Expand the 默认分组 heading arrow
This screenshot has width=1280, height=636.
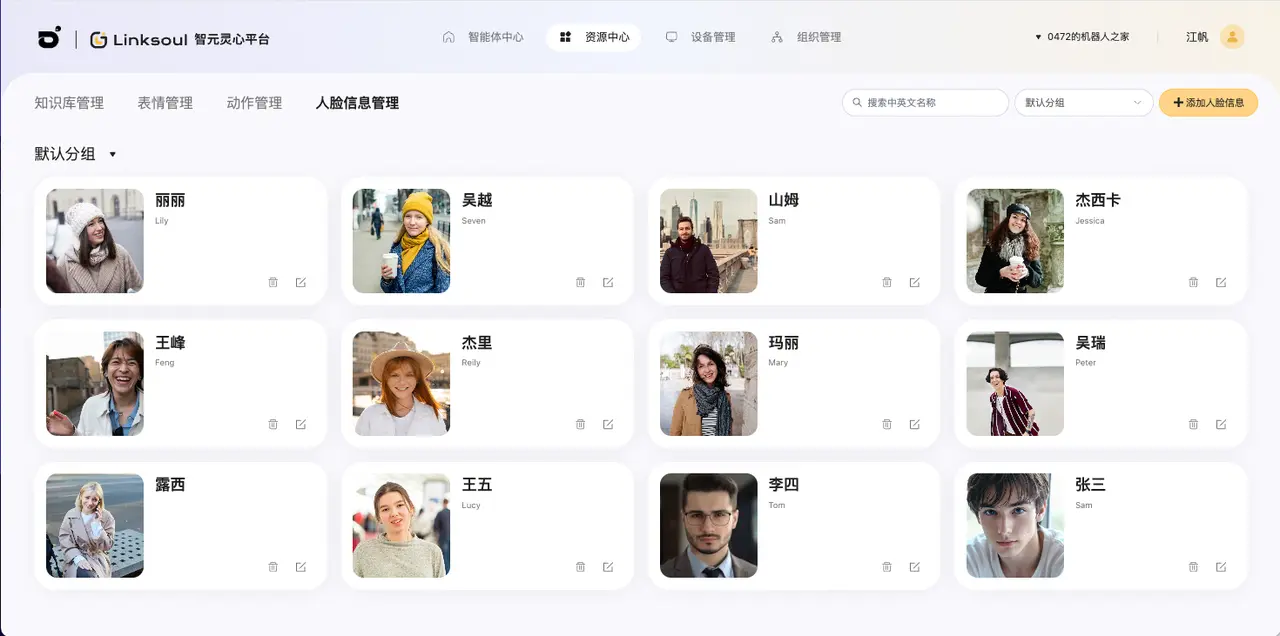pyautogui.click(x=113, y=155)
